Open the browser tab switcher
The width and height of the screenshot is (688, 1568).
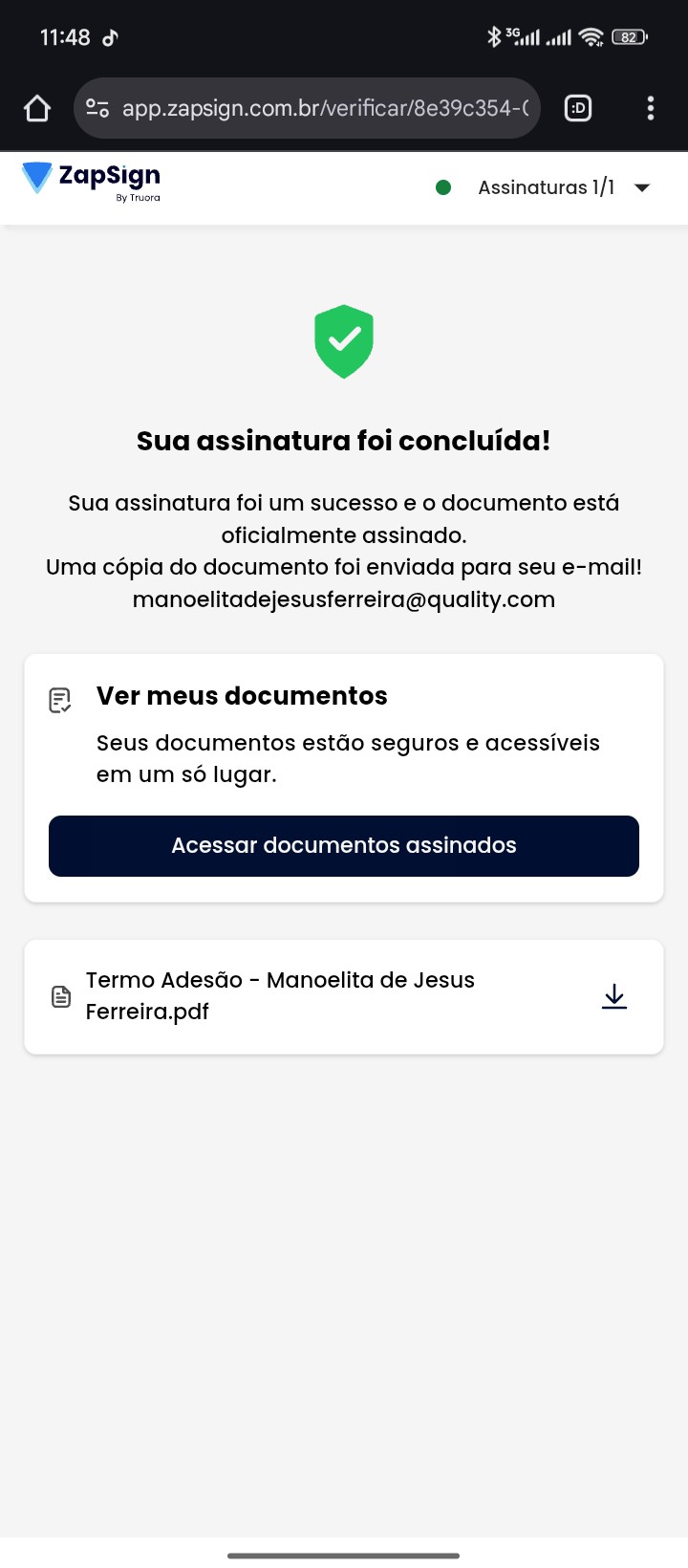(578, 108)
